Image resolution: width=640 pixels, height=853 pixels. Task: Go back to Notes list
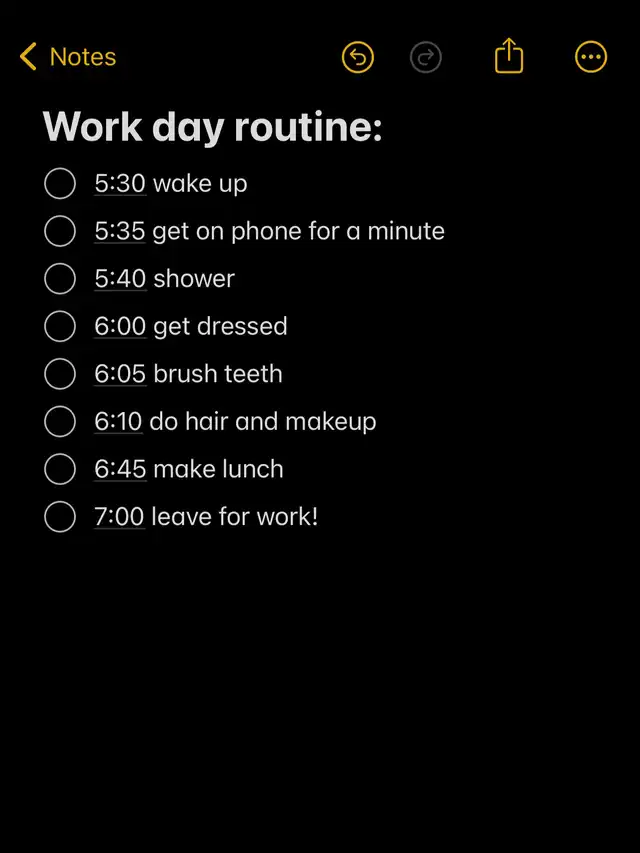tap(68, 58)
